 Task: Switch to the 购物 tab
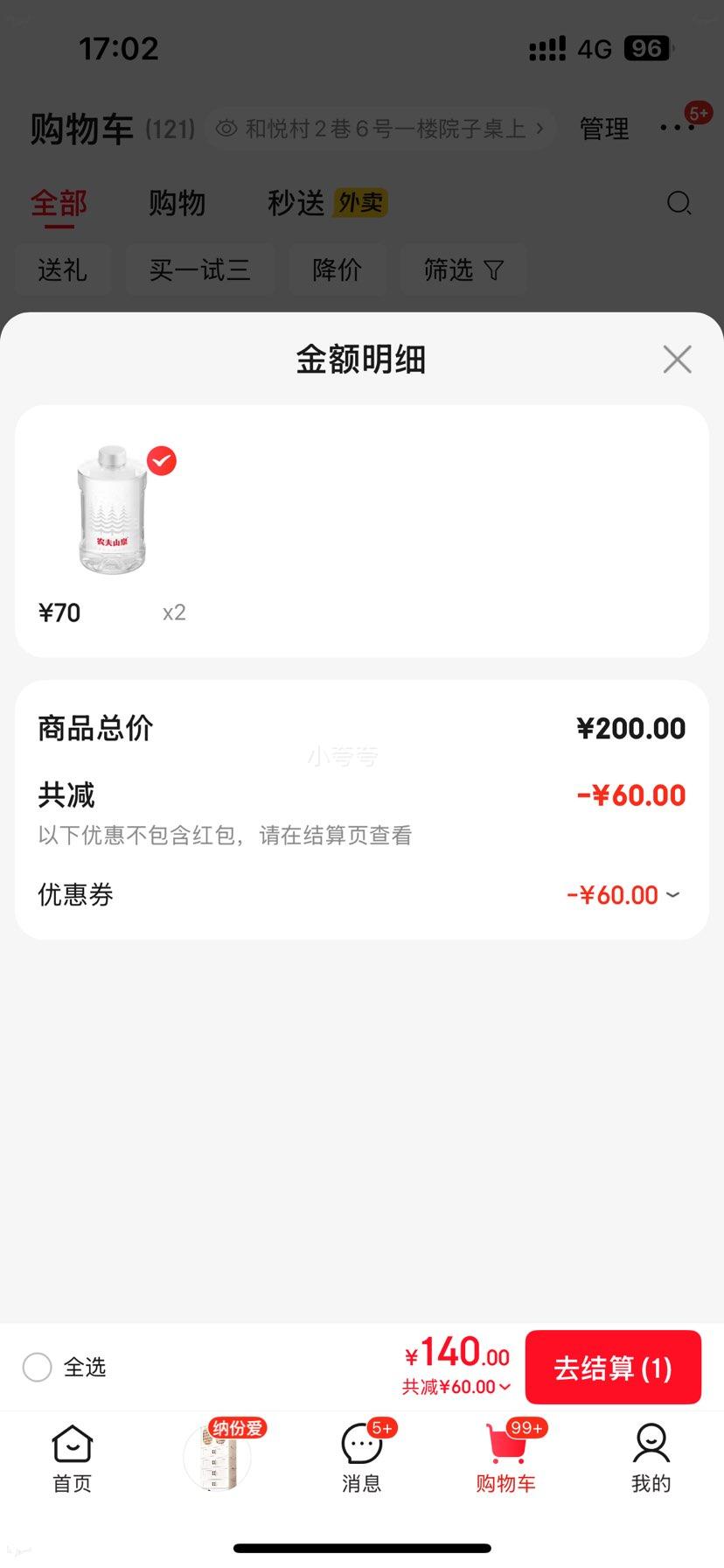click(x=177, y=203)
